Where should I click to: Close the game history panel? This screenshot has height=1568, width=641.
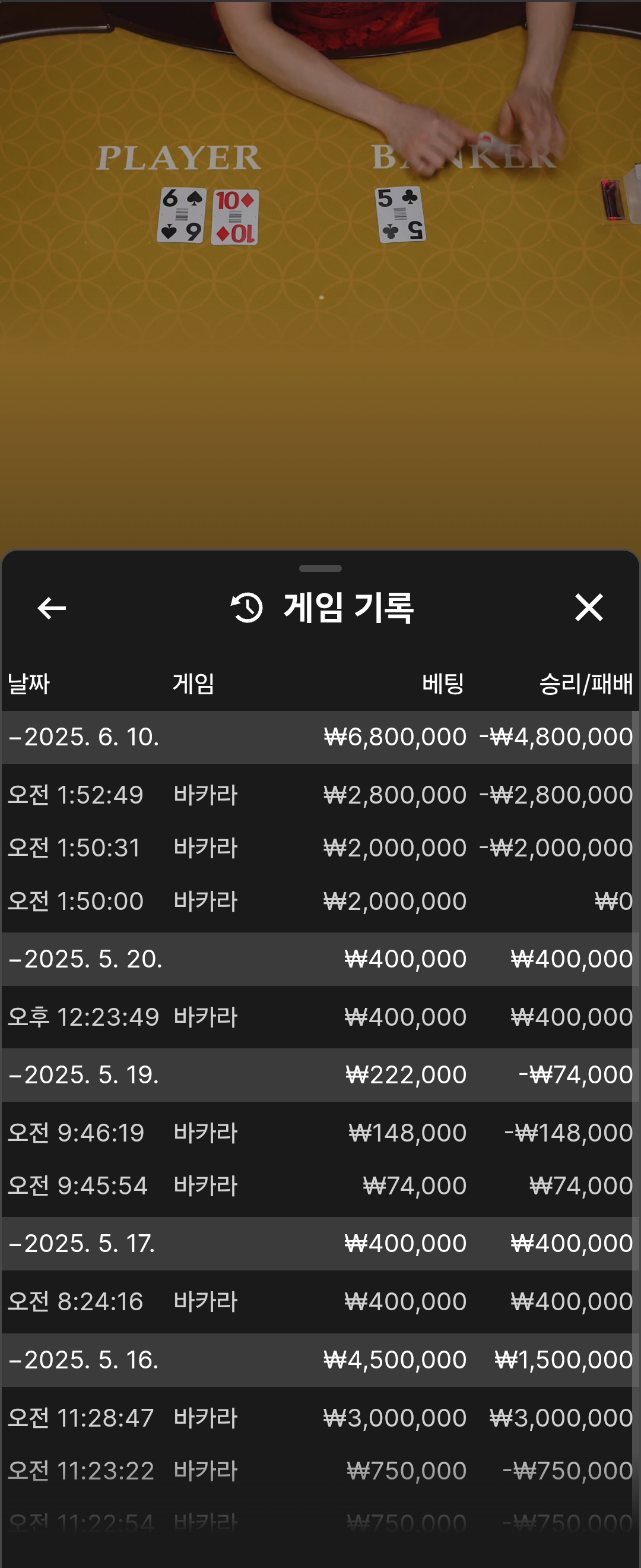click(x=589, y=608)
